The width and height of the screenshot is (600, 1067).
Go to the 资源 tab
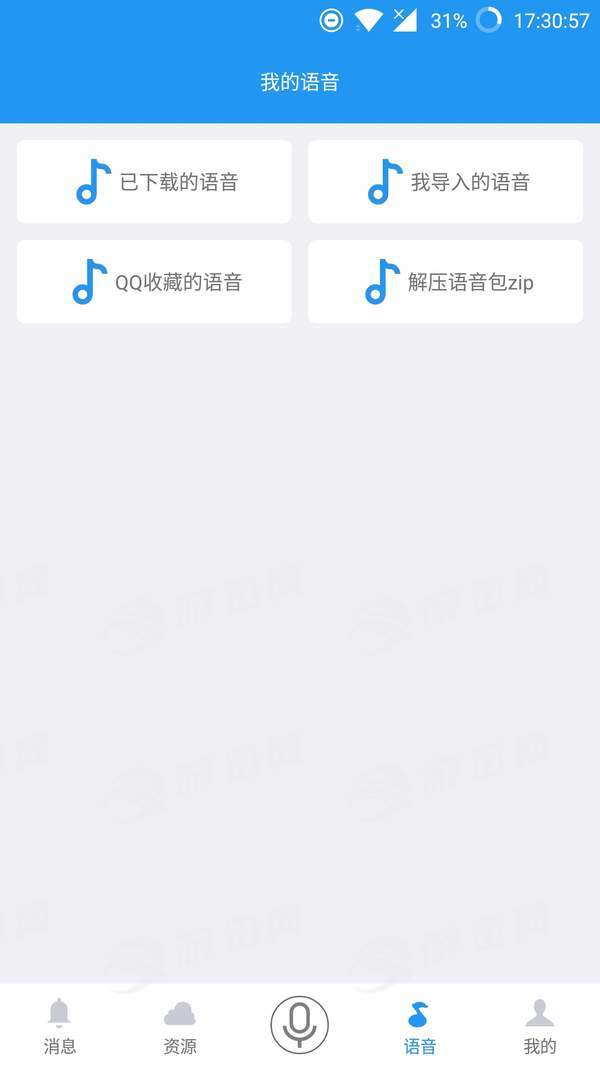click(180, 1027)
